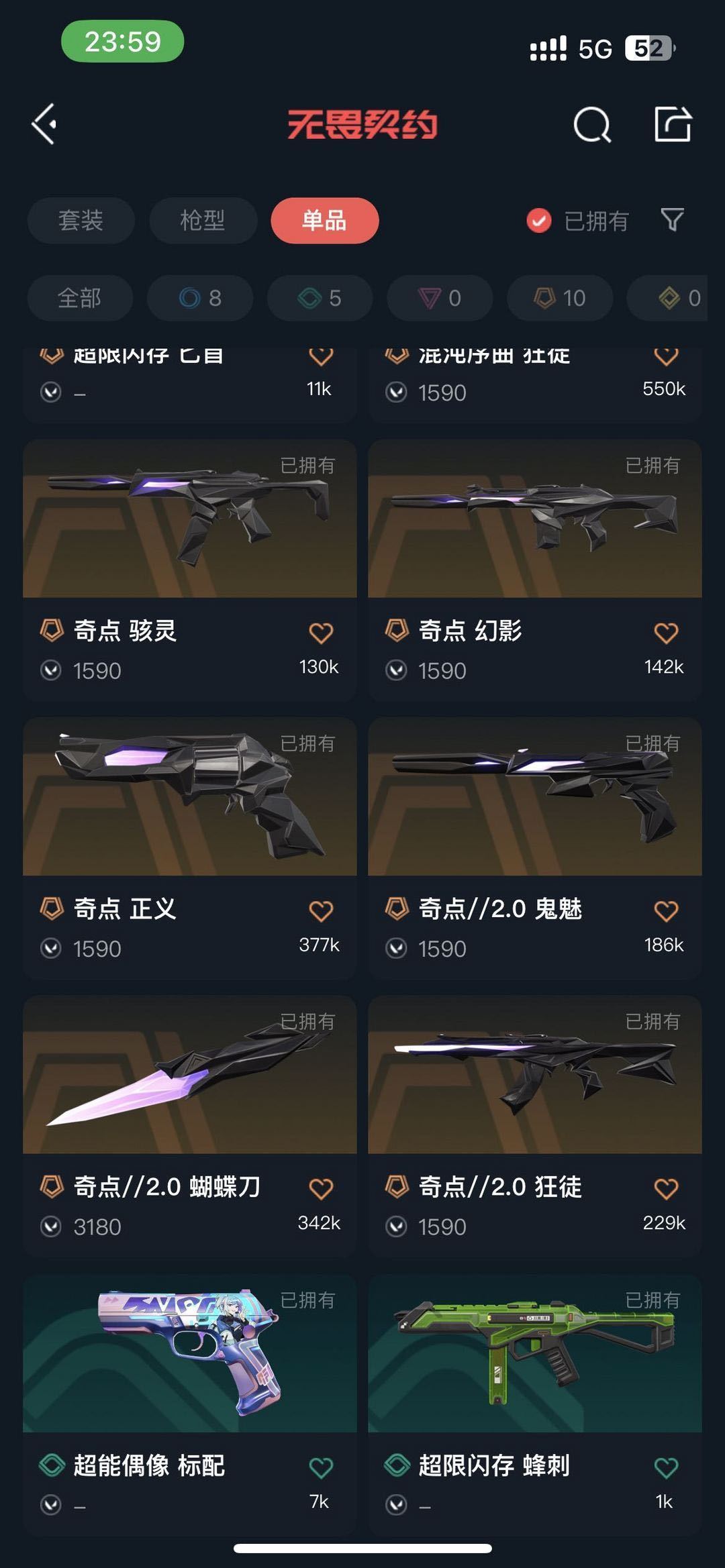Select the 单品 tab
The height and width of the screenshot is (1568, 725).
(x=324, y=220)
